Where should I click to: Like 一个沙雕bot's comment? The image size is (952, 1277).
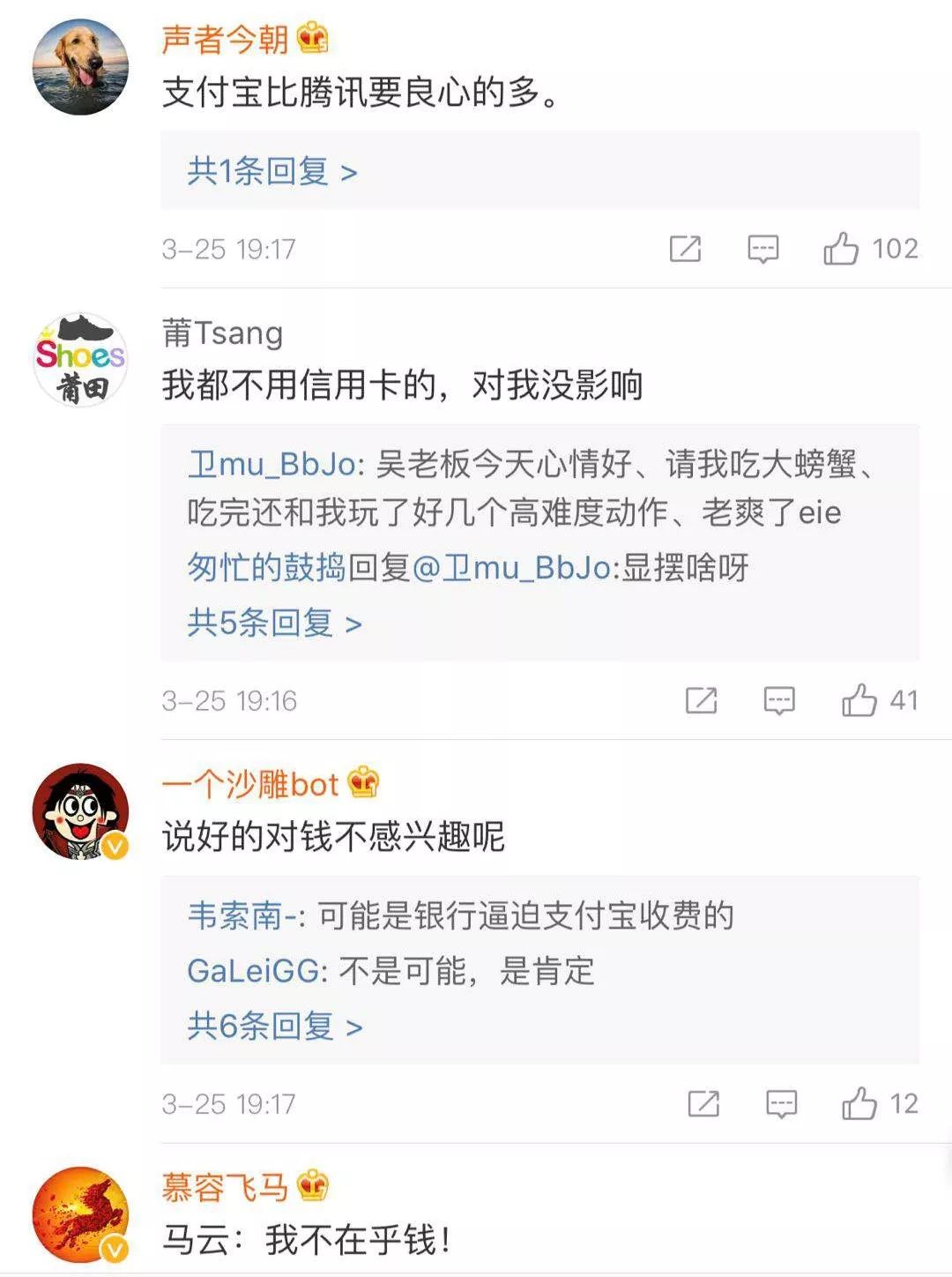coord(859,1104)
